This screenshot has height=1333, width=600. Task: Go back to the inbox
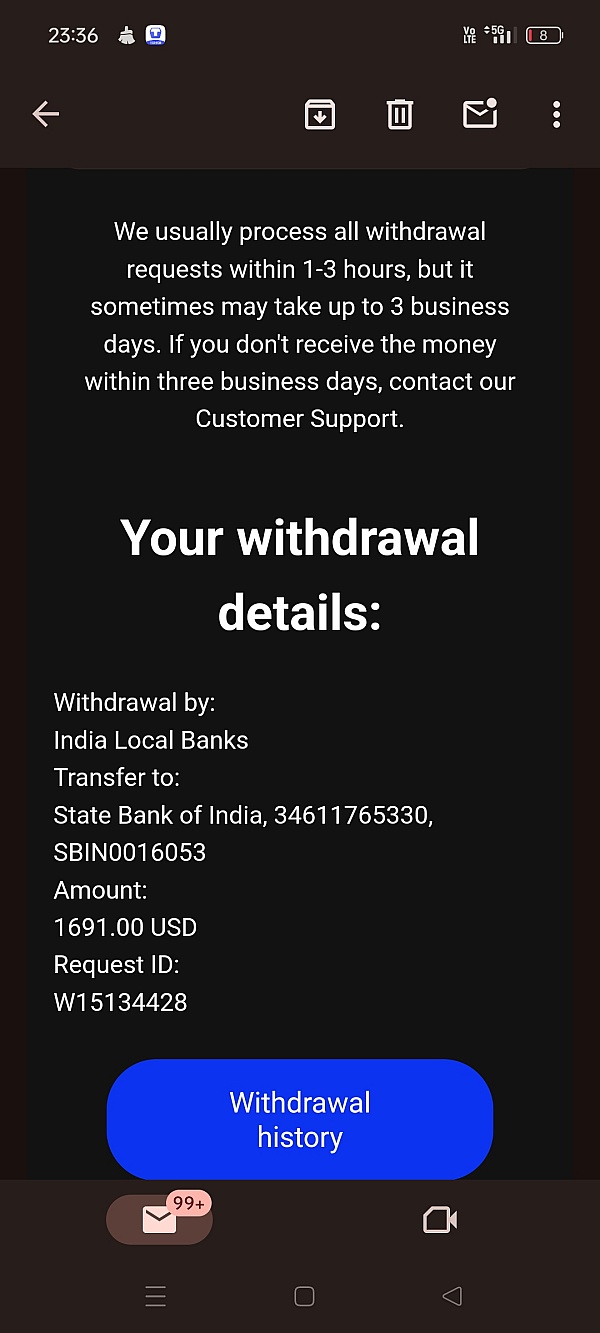(x=46, y=115)
